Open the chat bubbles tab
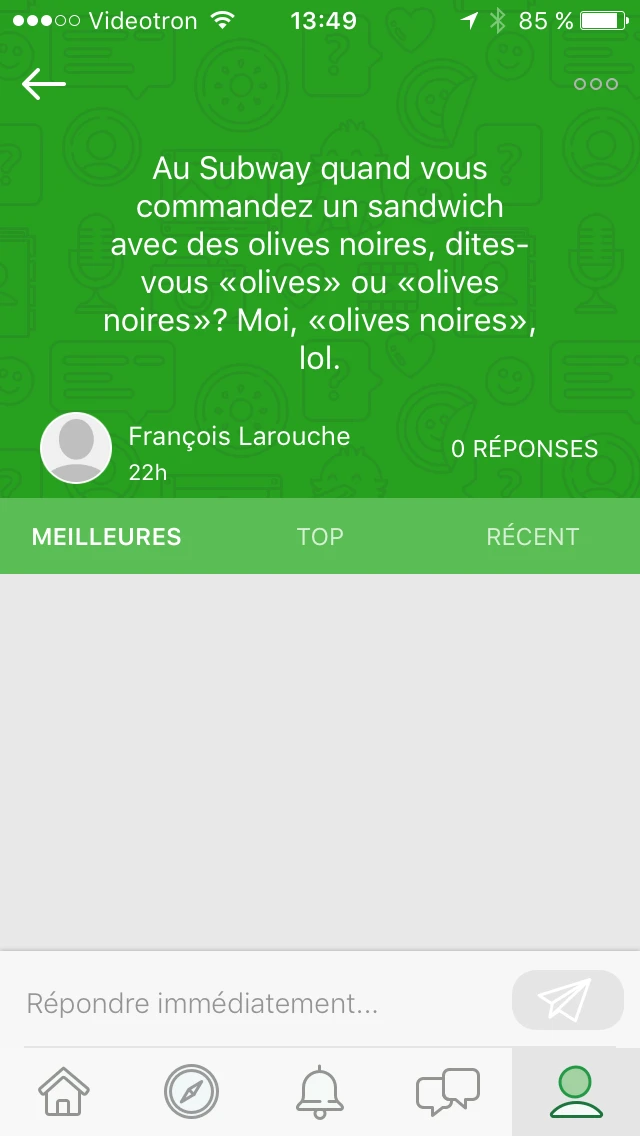The image size is (640, 1136). point(447,1091)
